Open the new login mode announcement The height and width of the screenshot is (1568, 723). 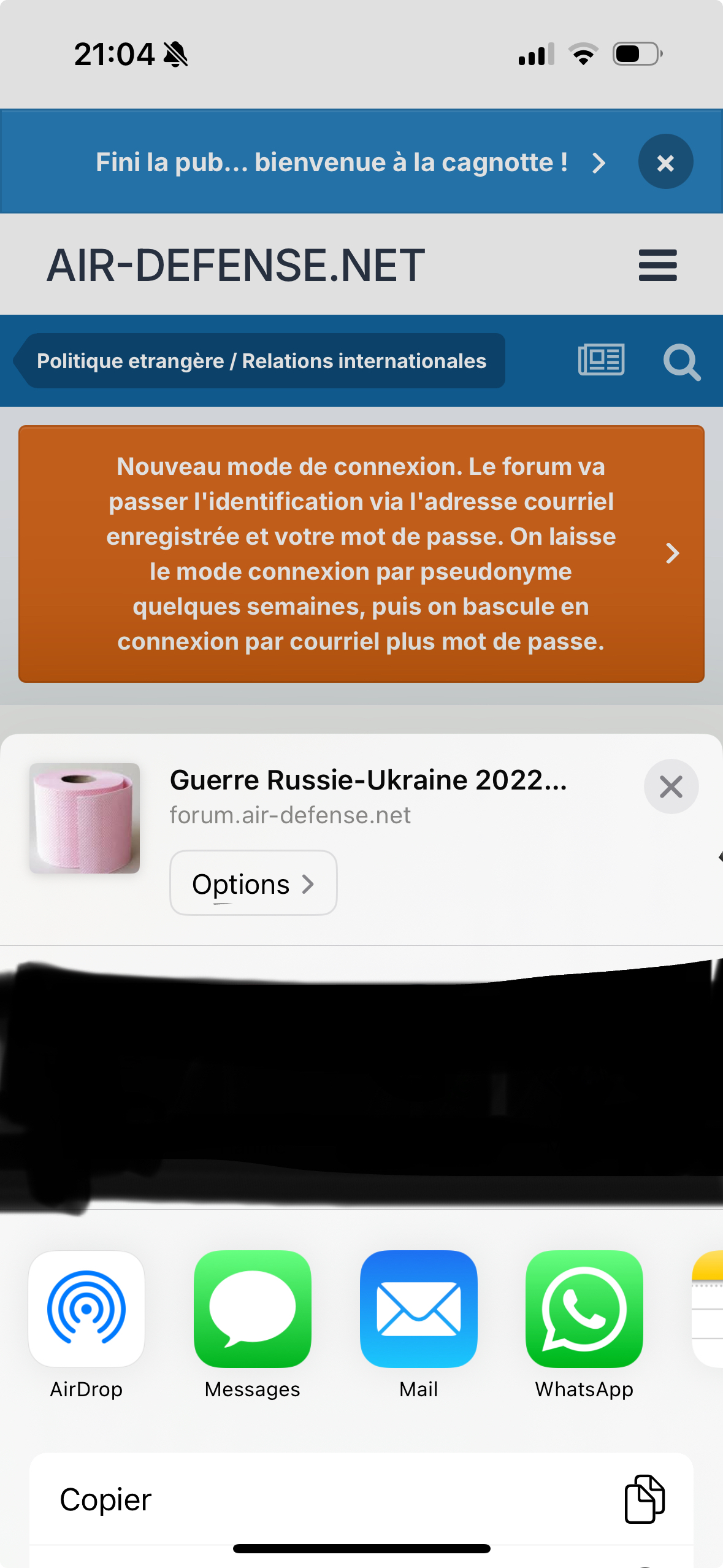pyautogui.click(x=361, y=553)
